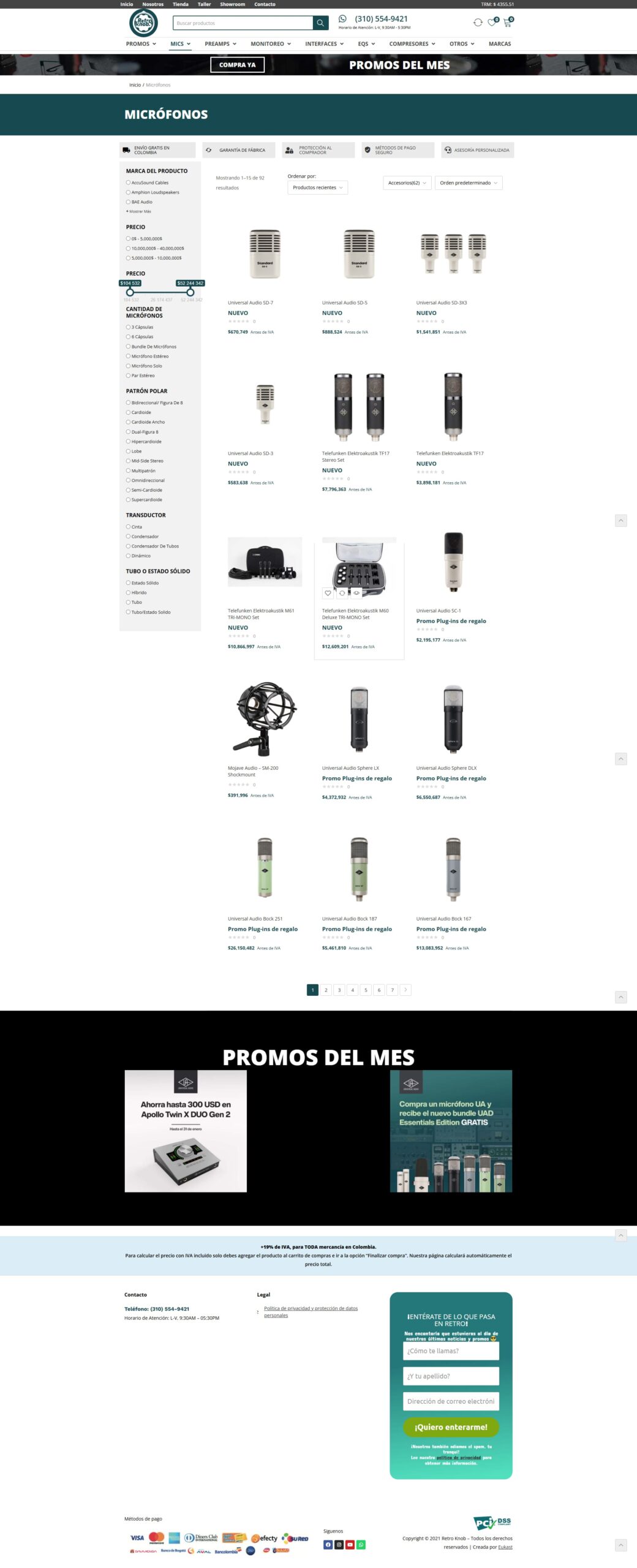
Task: Open the wishlist heart icon in header
Action: [x=492, y=23]
